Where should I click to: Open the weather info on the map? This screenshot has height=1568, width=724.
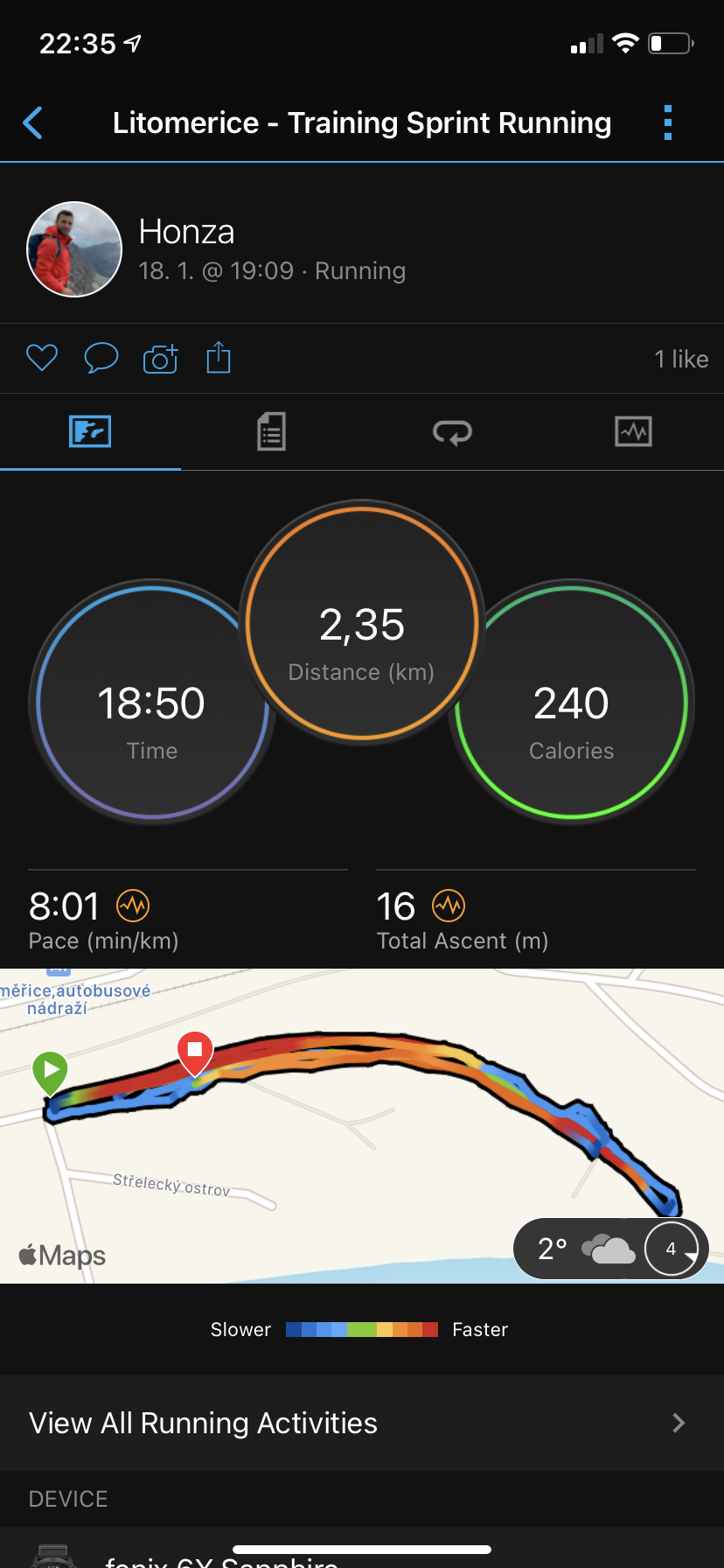coord(610,1249)
